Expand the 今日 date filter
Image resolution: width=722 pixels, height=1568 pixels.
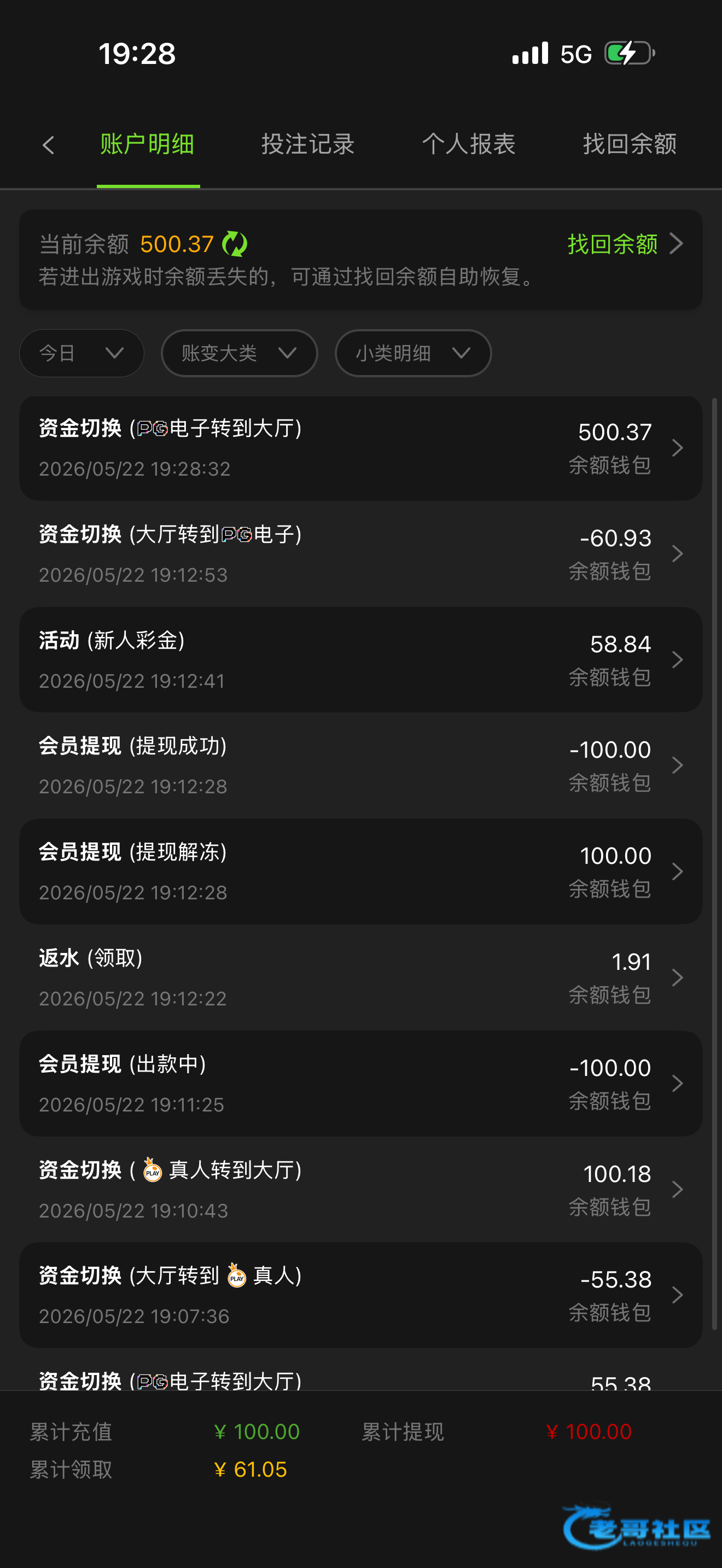(81, 353)
